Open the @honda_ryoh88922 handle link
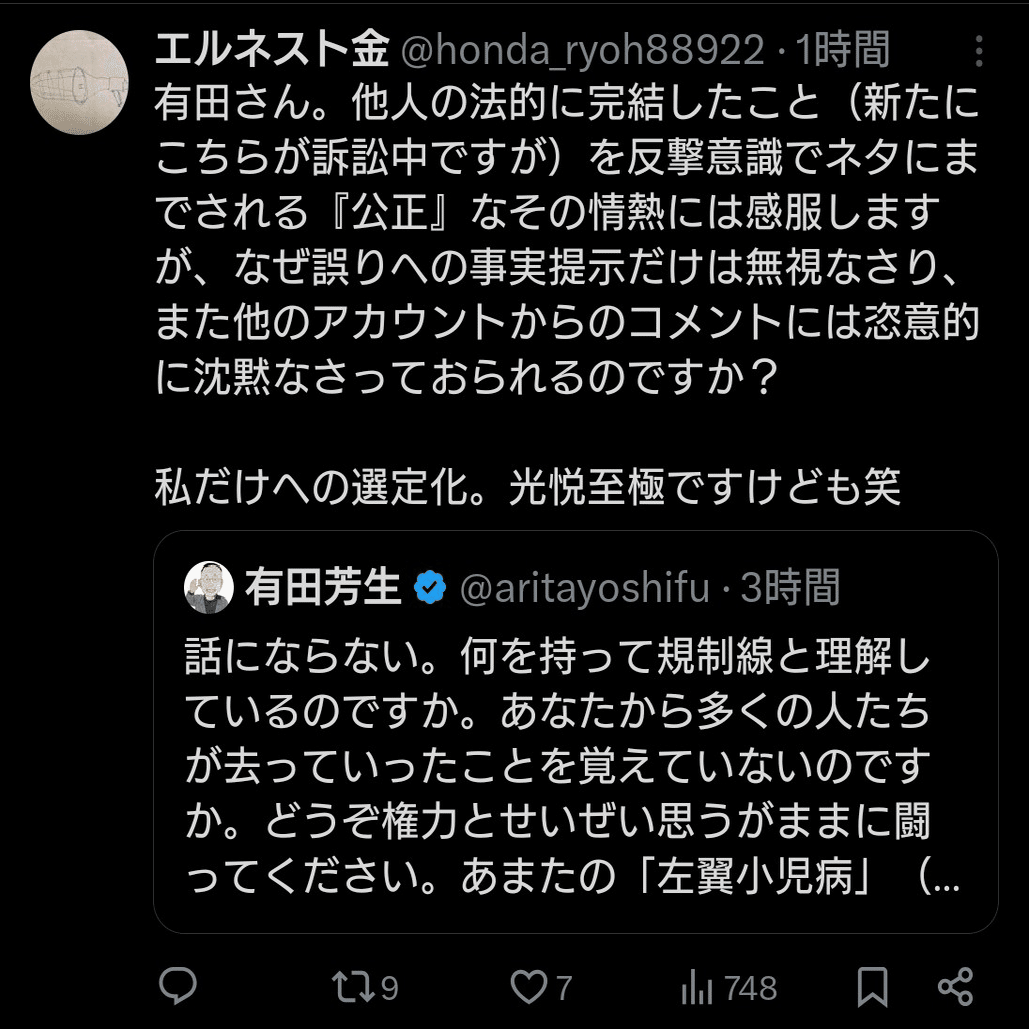The image size is (1029, 1029). [x=582, y=51]
